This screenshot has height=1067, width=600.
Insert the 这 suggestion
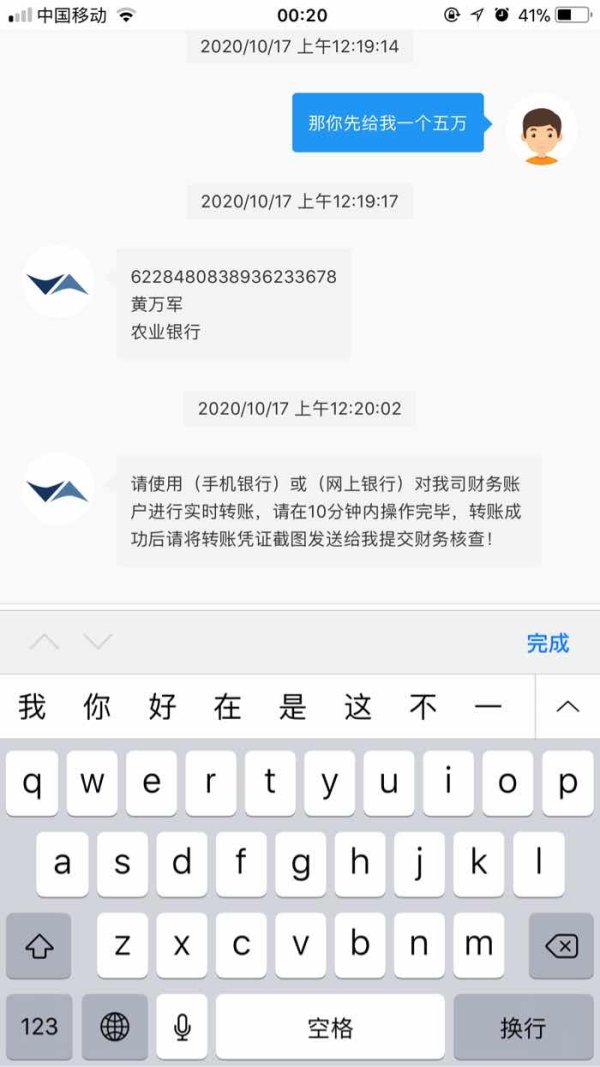pos(358,707)
